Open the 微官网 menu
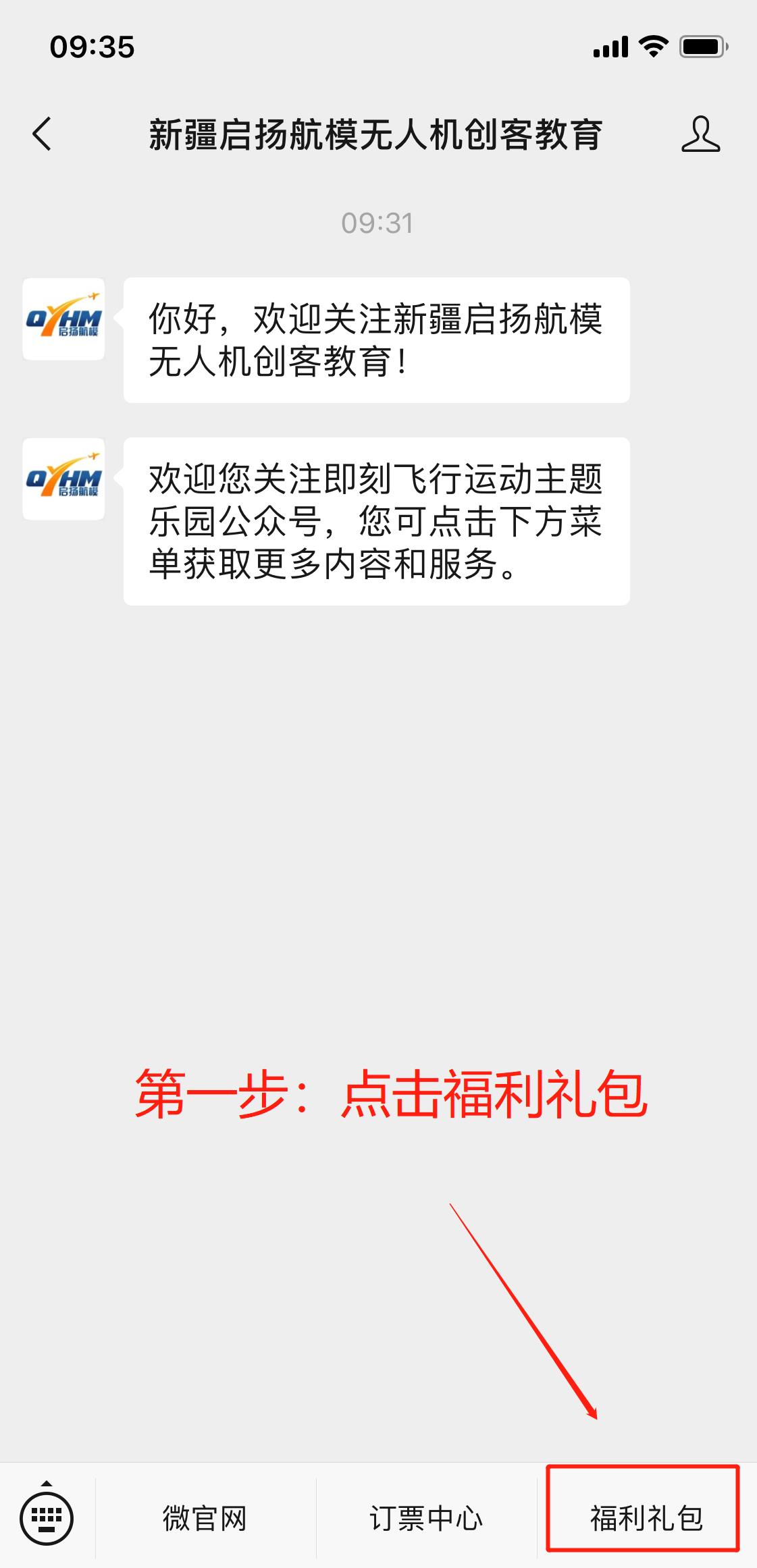The height and width of the screenshot is (1568, 757). (x=205, y=1519)
